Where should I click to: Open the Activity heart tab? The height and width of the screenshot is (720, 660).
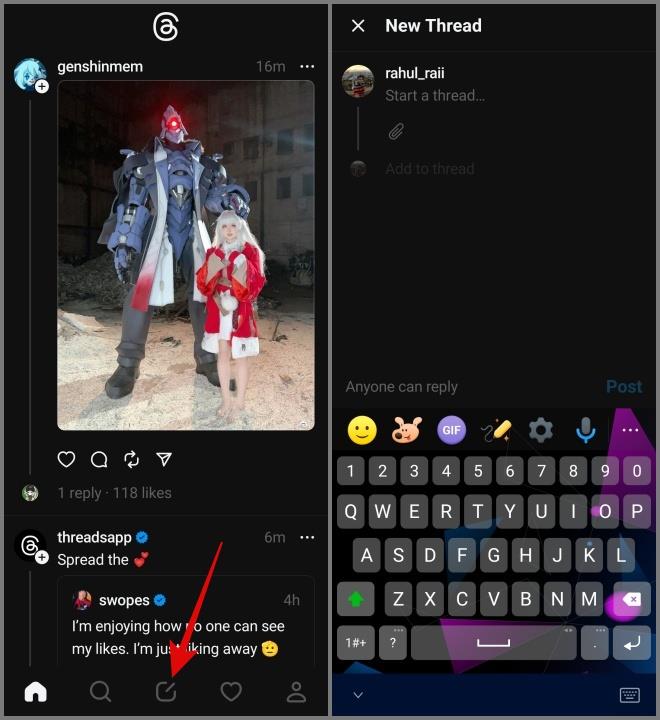tap(231, 691)
